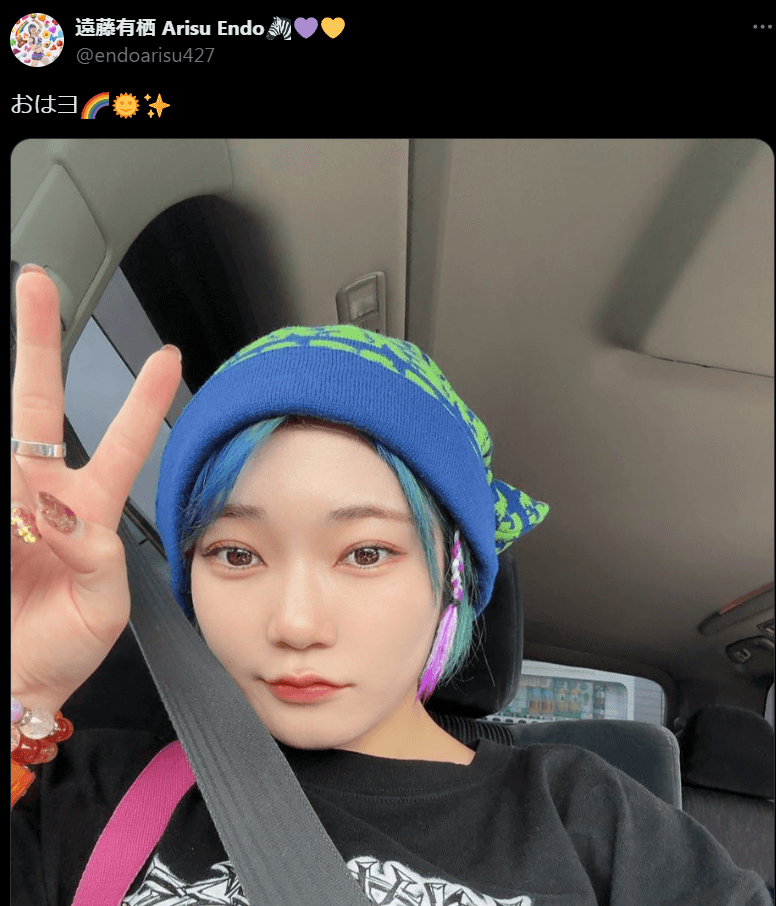The width and height of the screenshot is (776, 906).
Task: View the attached selfie photo full screen
Action: [x=392, y=520]
